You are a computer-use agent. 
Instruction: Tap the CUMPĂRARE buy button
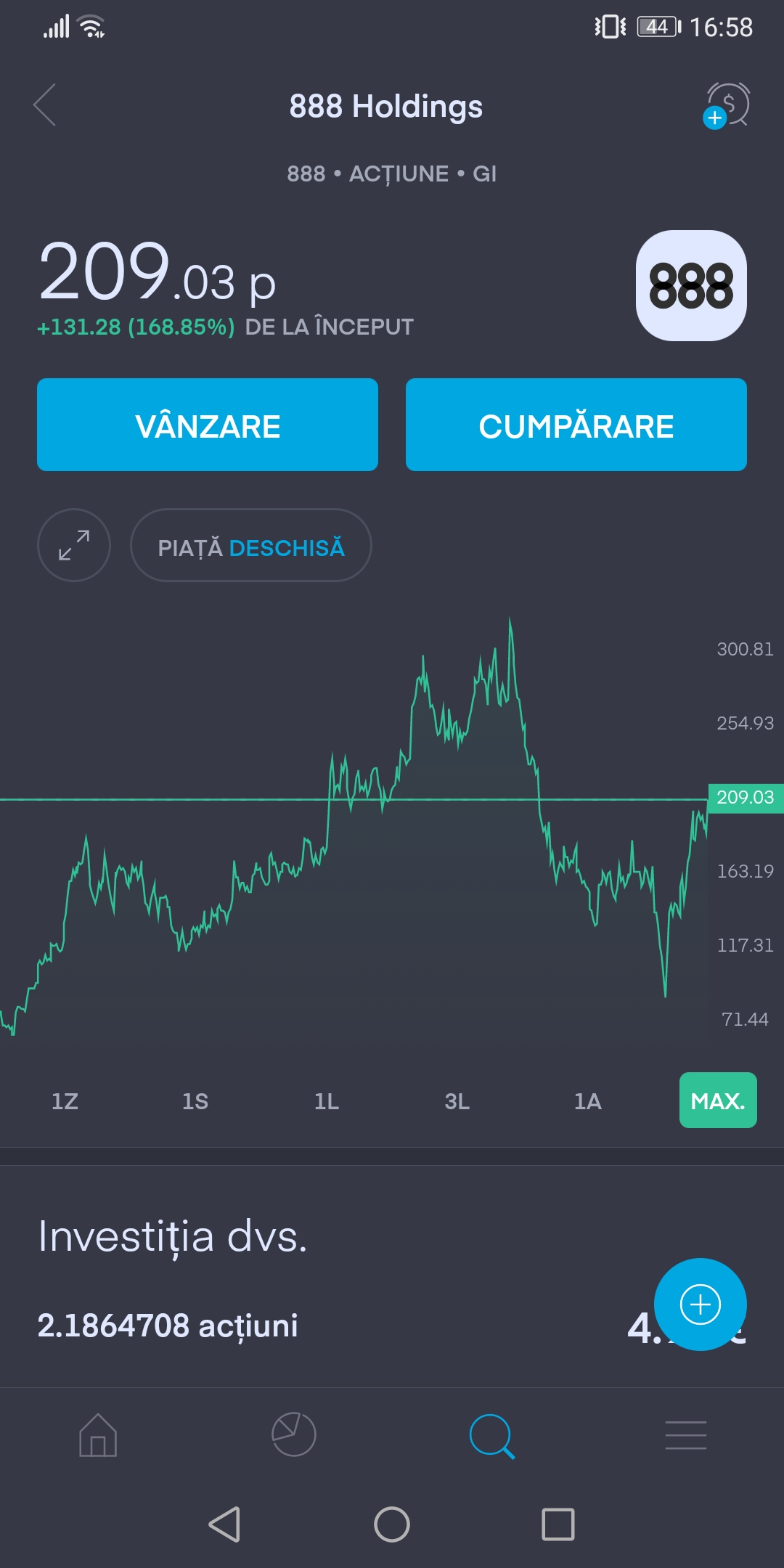point(576,425)
